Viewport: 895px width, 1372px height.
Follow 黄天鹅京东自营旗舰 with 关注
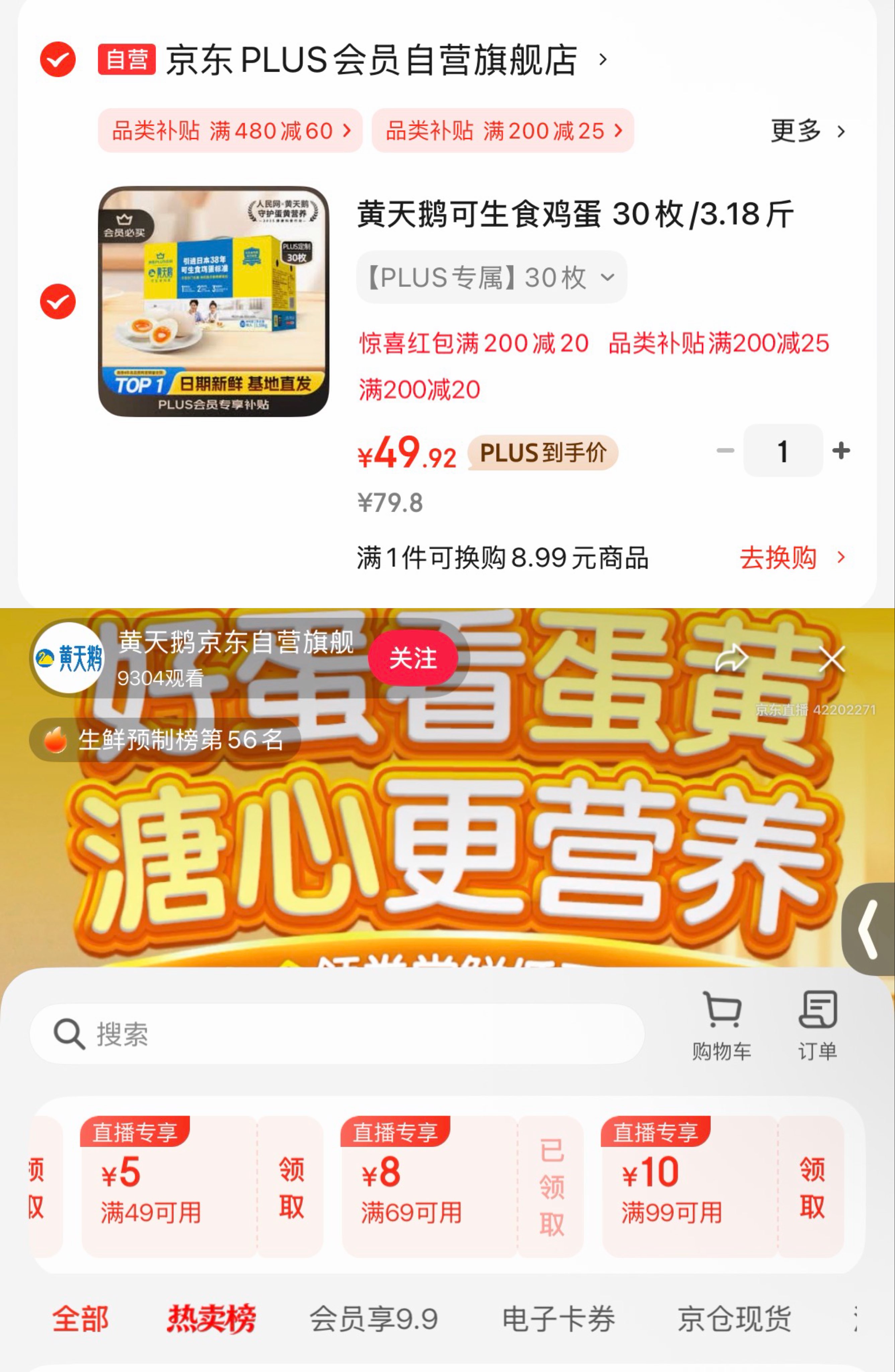(413, 658)
